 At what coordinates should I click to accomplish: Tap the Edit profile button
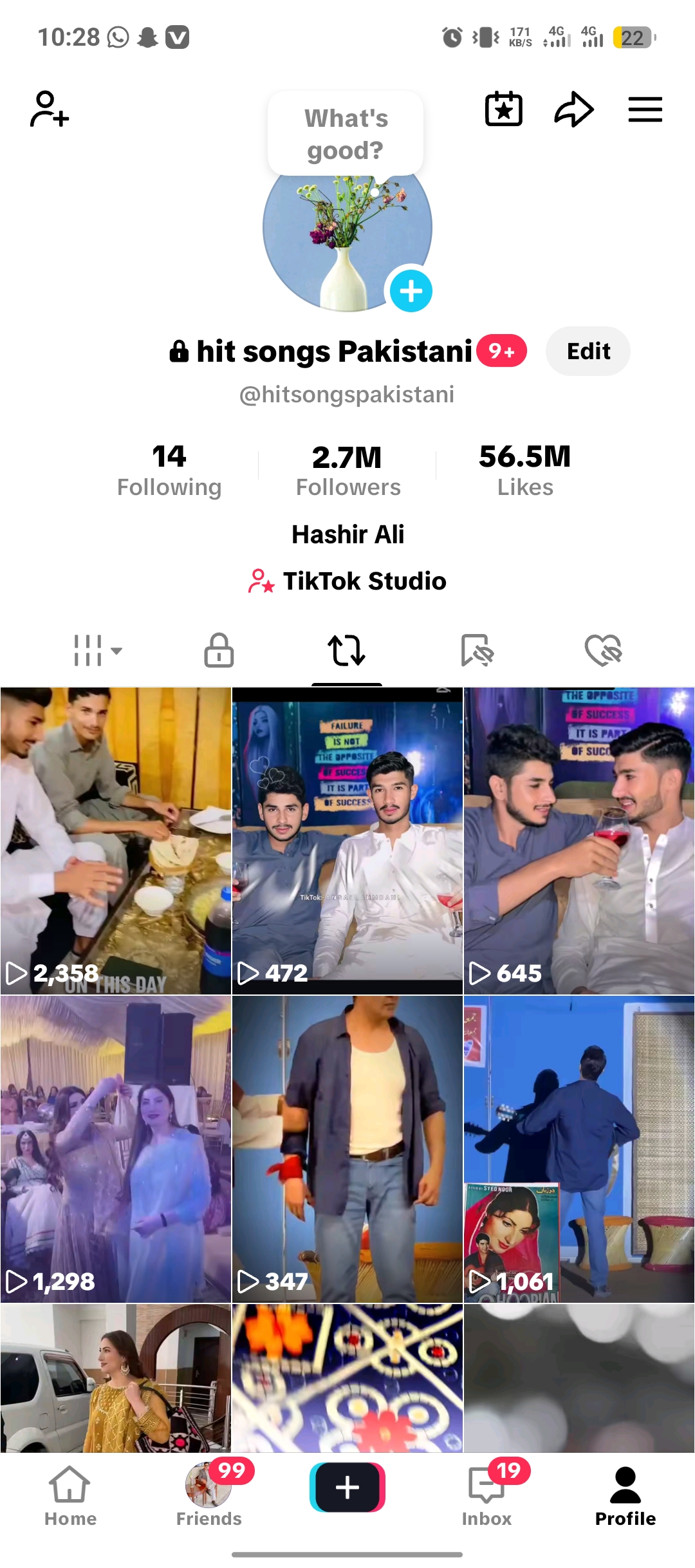point(588,351)
